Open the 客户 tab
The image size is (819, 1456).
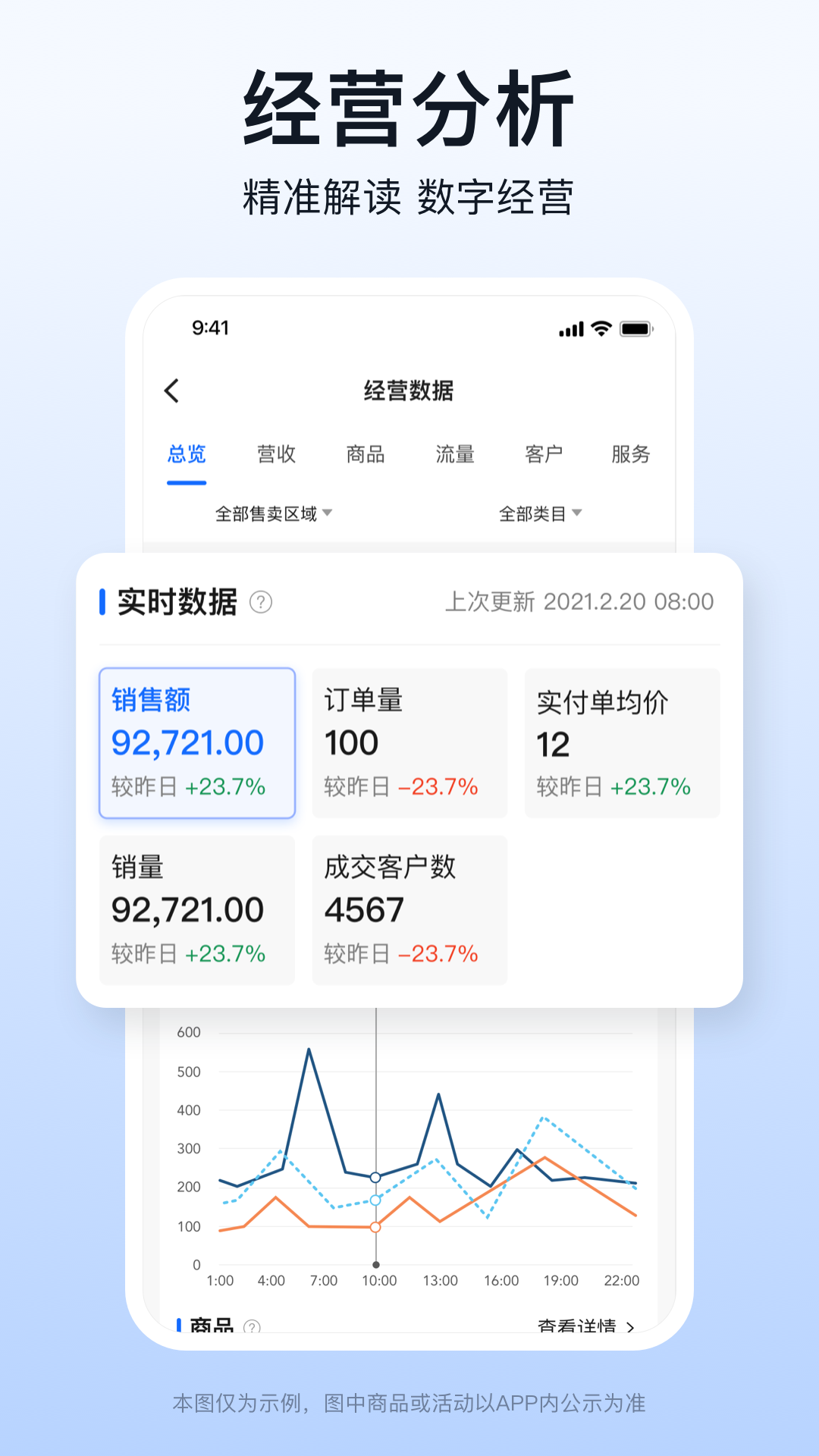pyautogui.click(x=543, y=453)
